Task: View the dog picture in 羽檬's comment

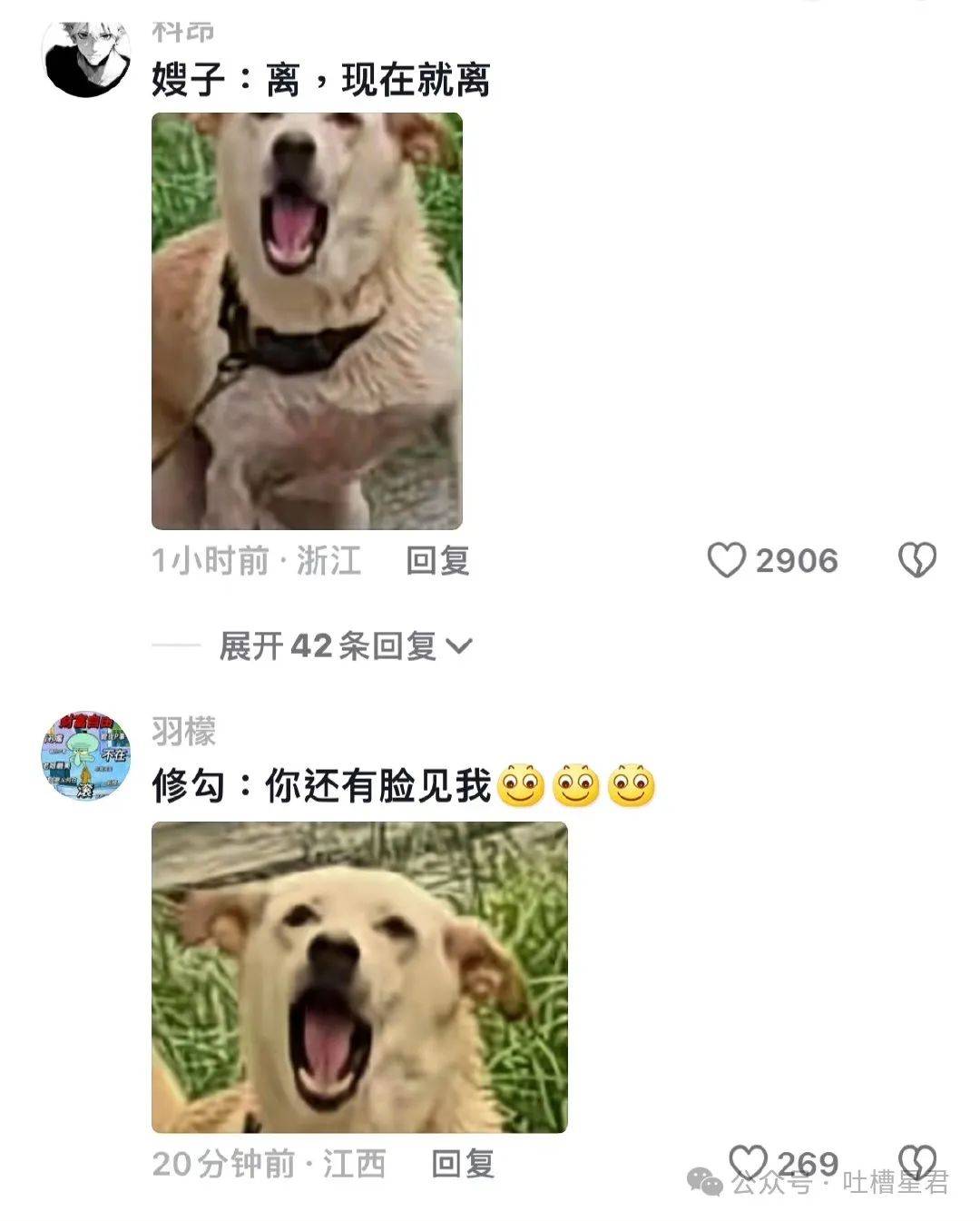Action: point(359,977)
